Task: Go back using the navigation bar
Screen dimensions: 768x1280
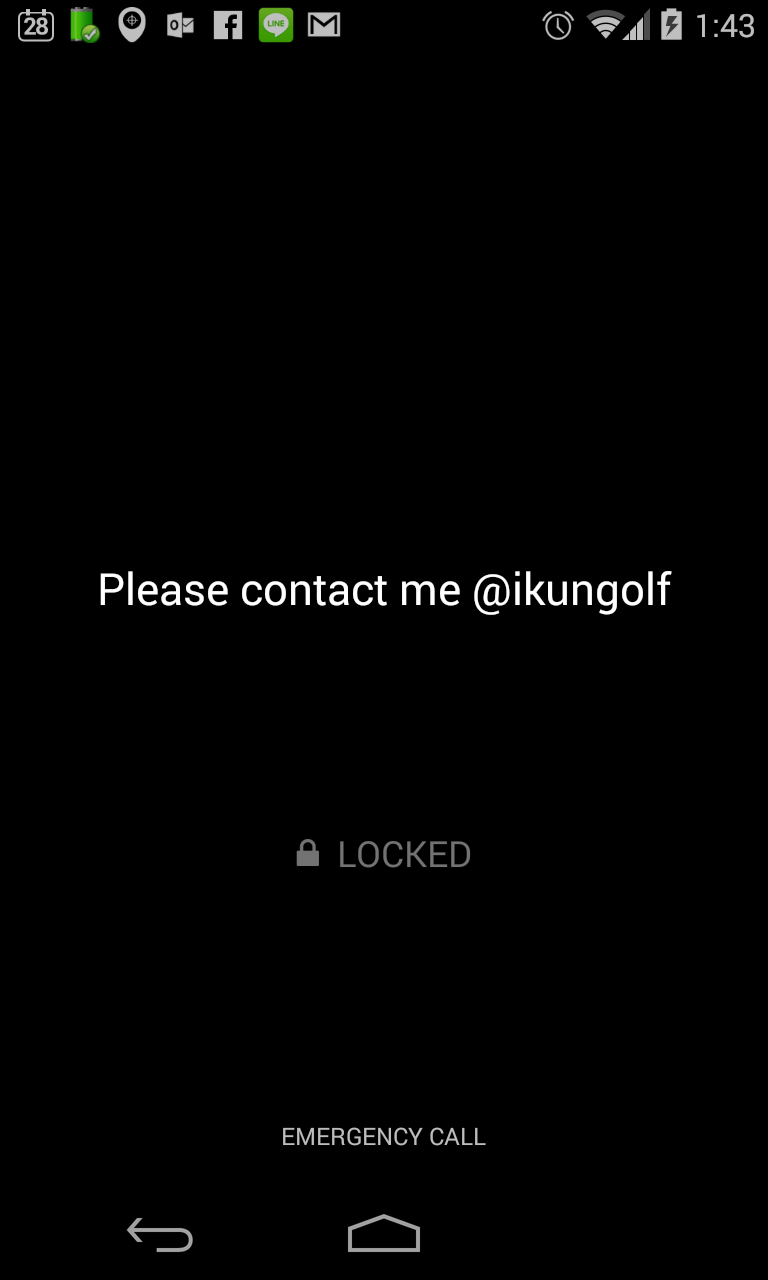Action: tap(160, 1235)
